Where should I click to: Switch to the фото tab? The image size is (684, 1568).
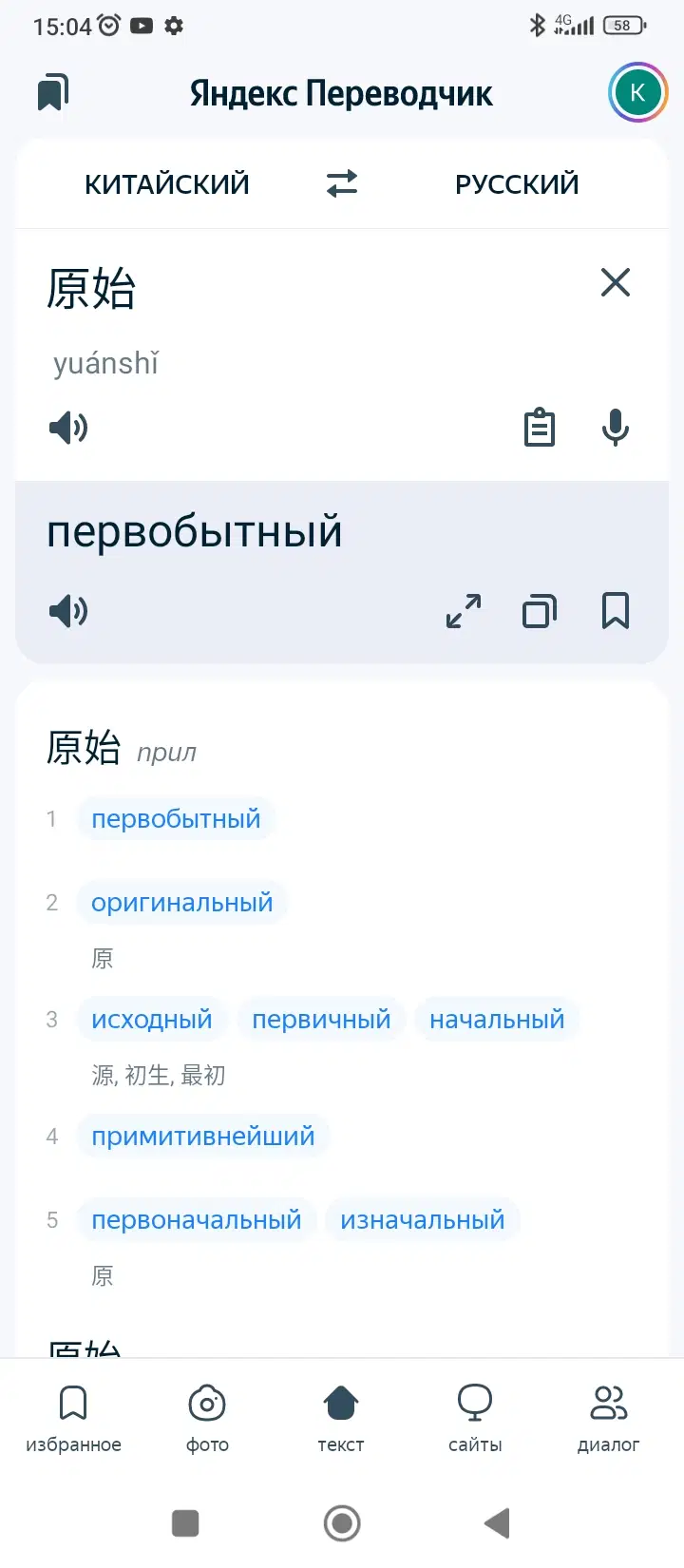(x=207, y=1418)
